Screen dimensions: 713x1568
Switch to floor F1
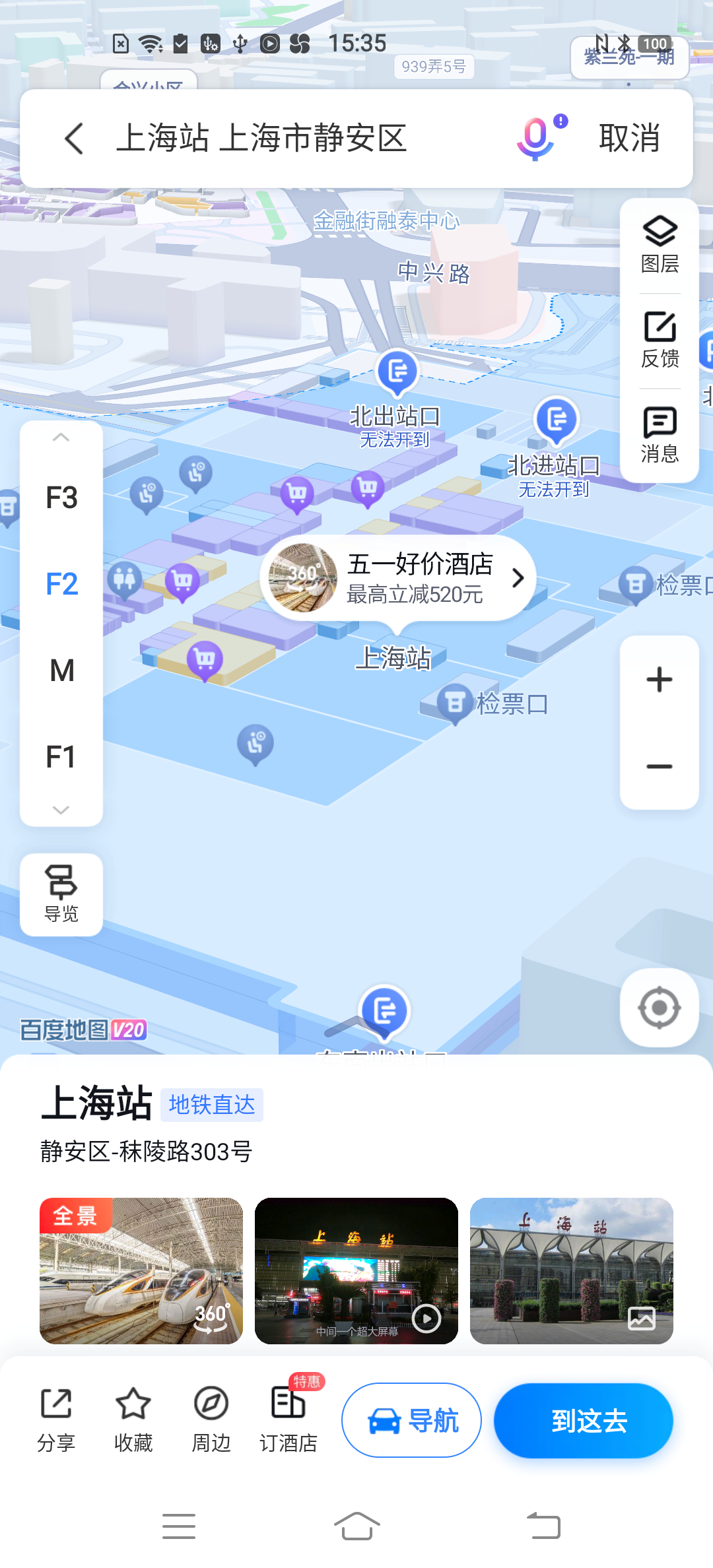[x=61, y=758]
